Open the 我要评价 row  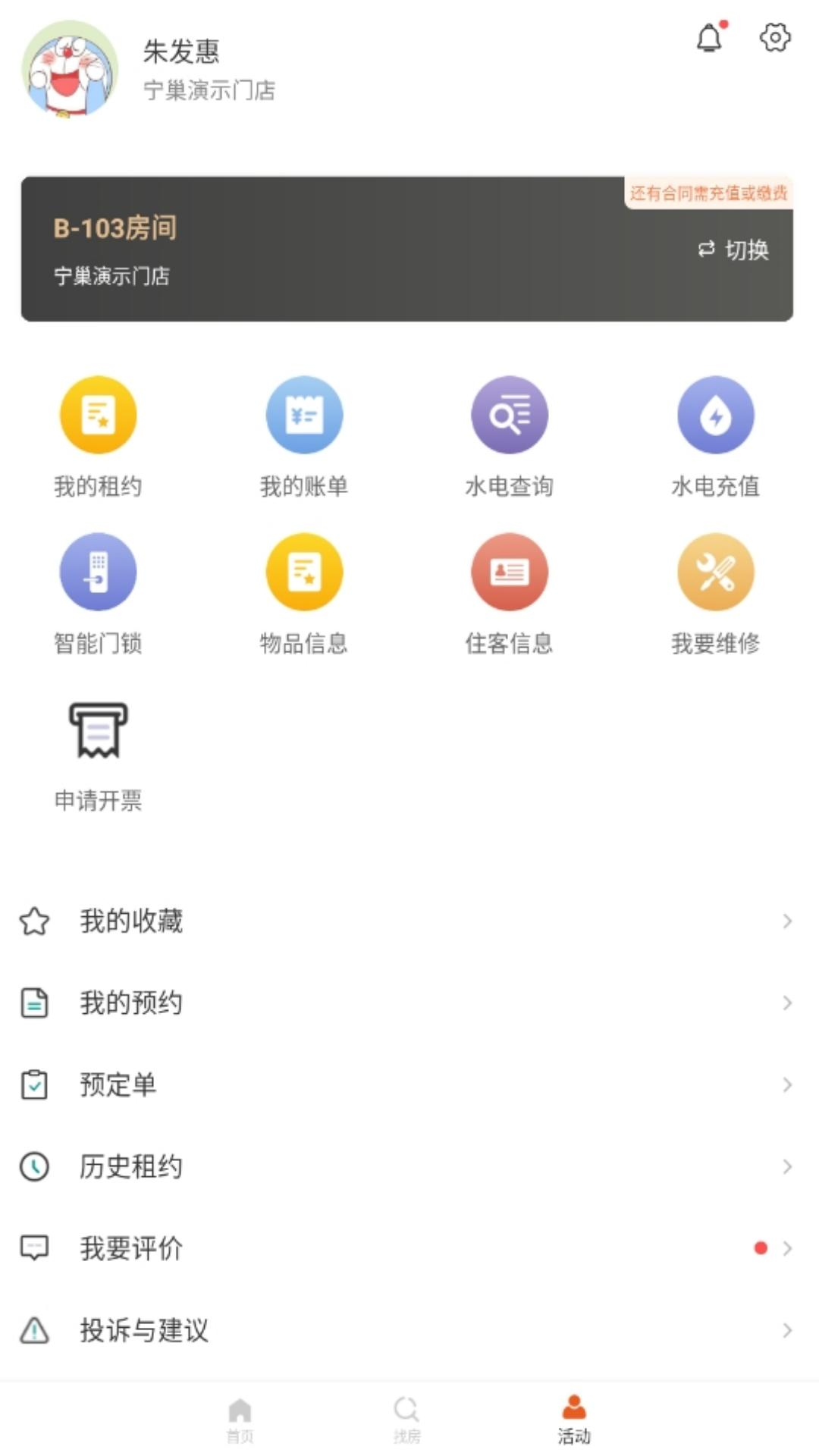point(409,1248)
